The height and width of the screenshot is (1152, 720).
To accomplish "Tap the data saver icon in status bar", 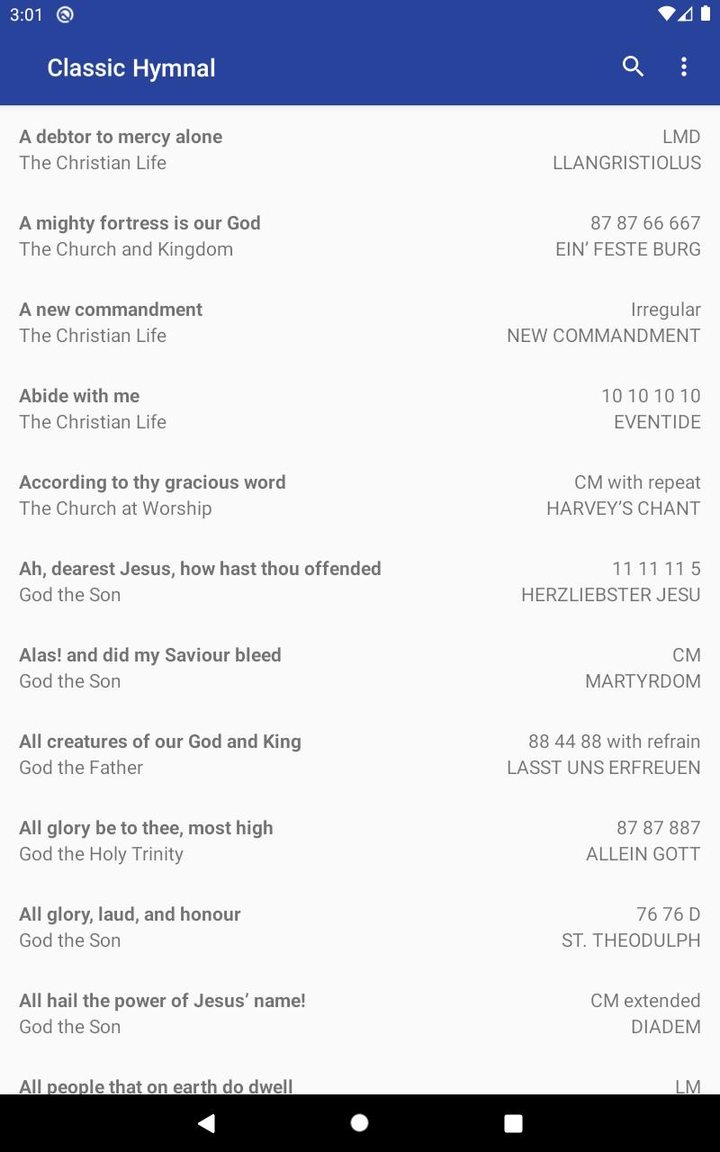I will coord(65,15).
